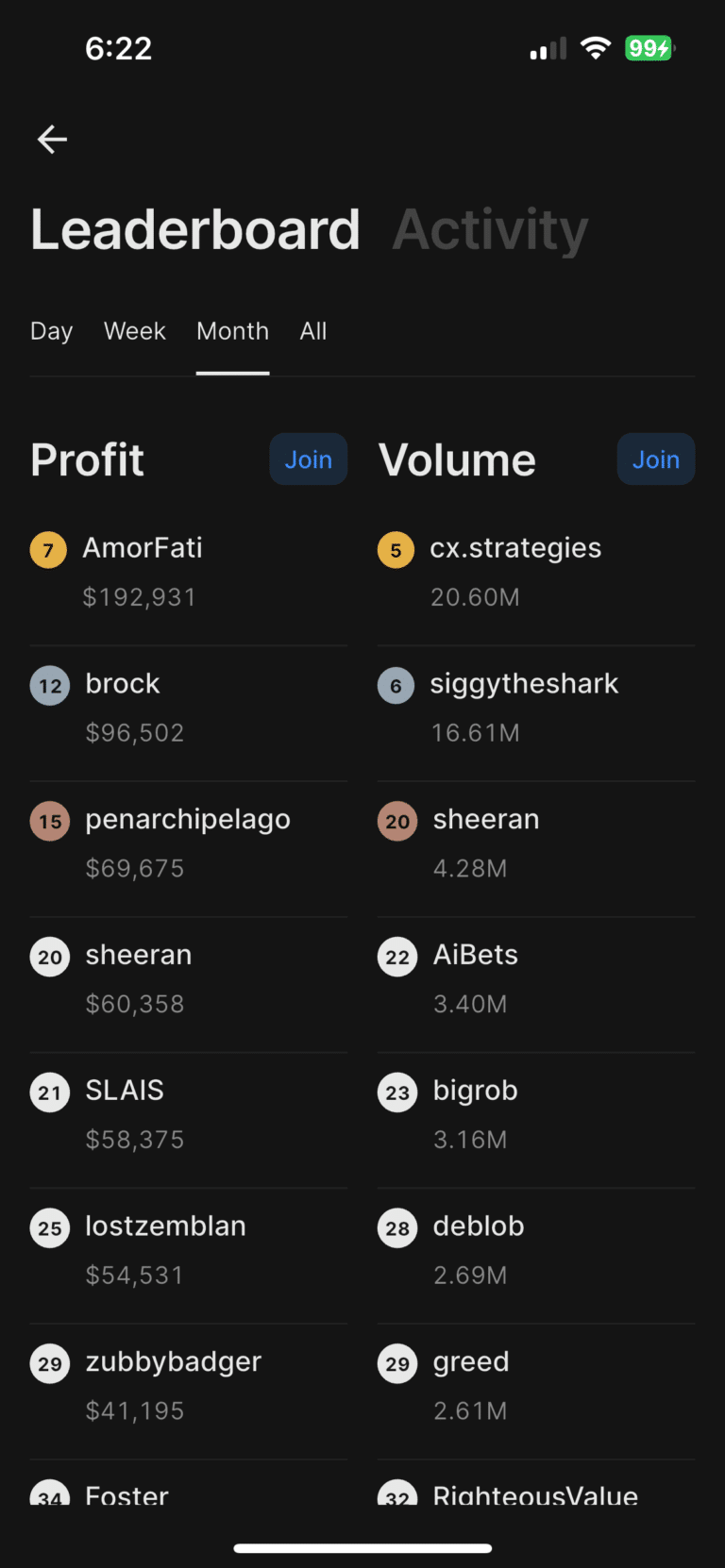
Task: Select the Day time filter
Action: 51,331
